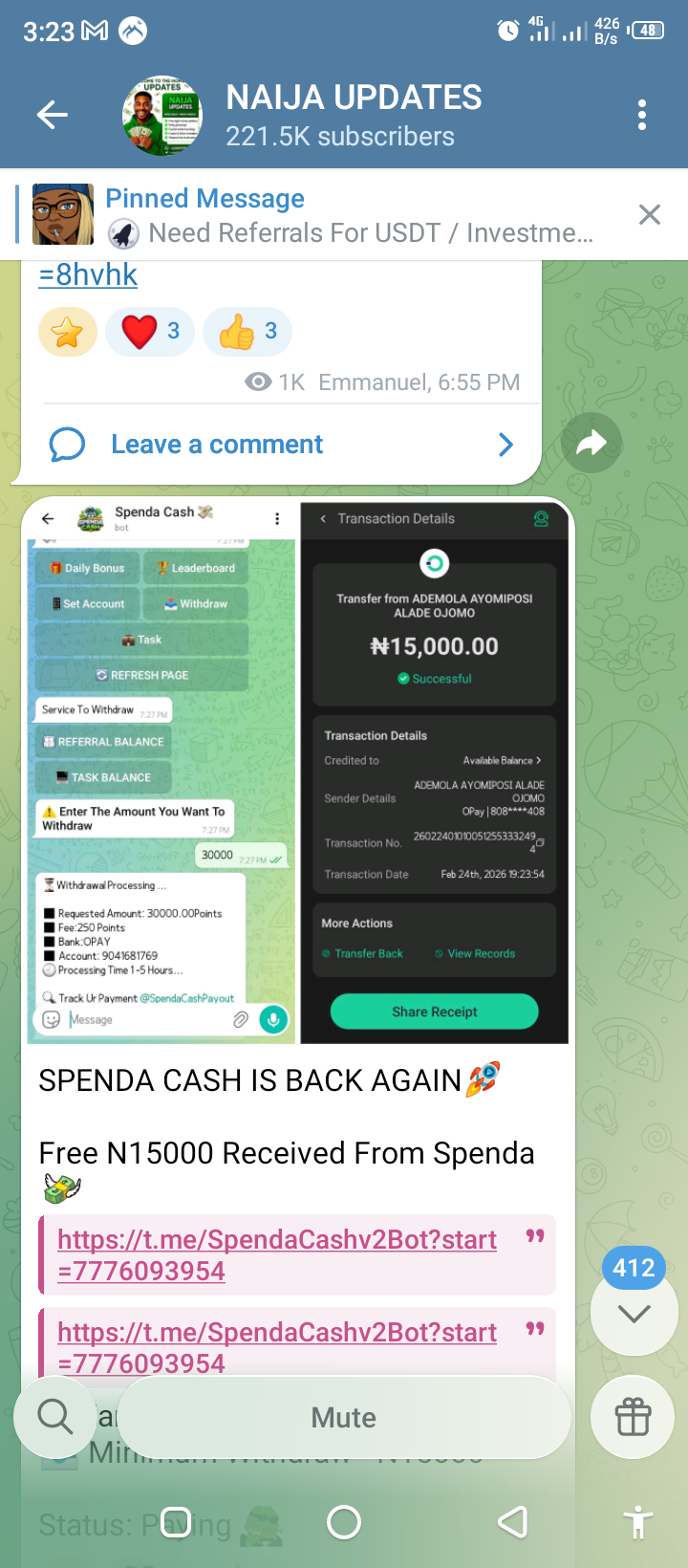The width and height of the screenshot is (688, 1568).
Task: Open the Spenda Cash bot screenshot
Action: click(161, 770)
